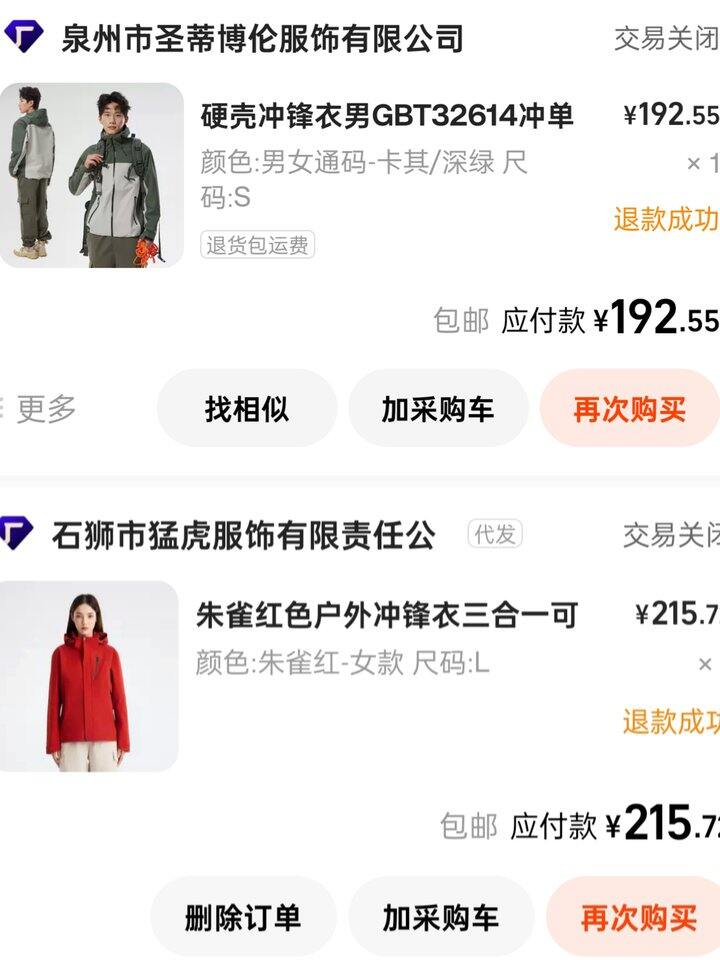Add the 硬壳冲锋衣 to the purchase cart
This screenshot has height=960, width=720.
(x=438, y=408)
